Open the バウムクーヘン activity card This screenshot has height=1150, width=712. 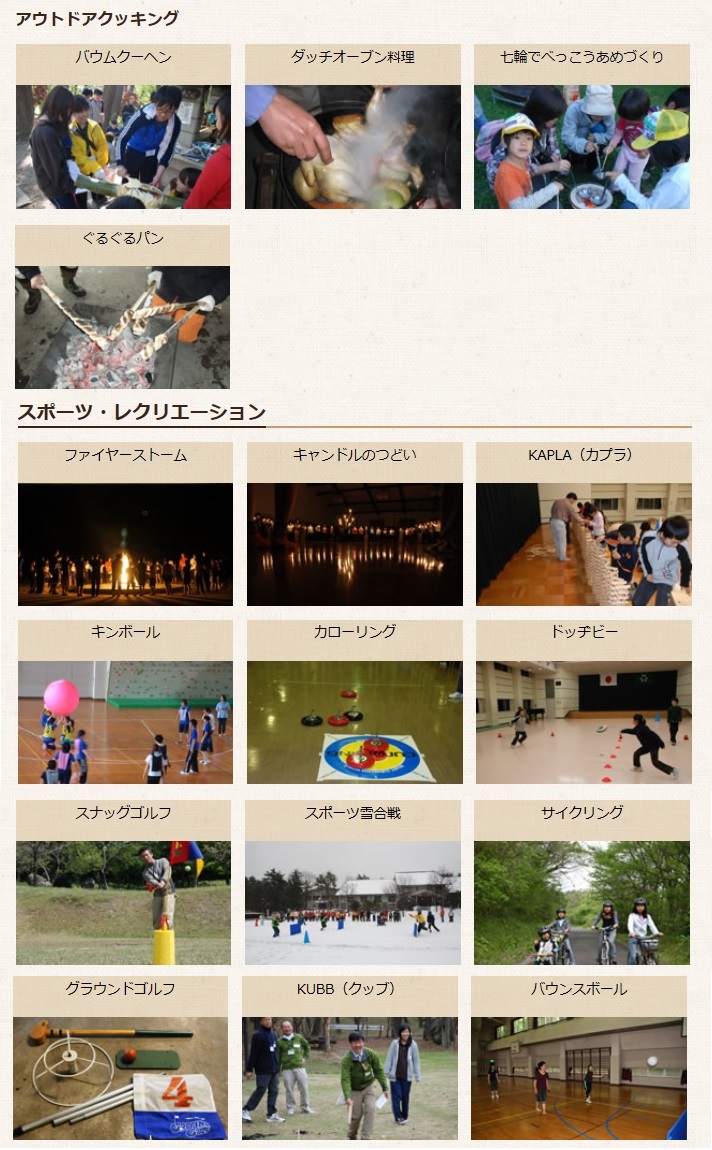point(123,127)
